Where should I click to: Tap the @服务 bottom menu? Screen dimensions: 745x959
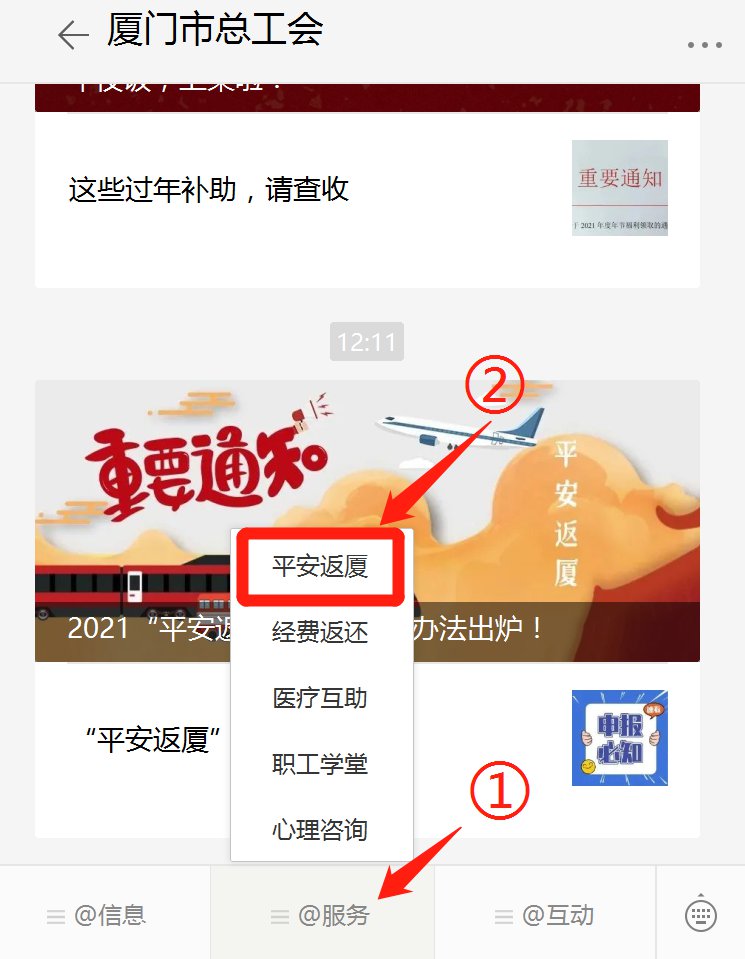[x=322, y=915]
